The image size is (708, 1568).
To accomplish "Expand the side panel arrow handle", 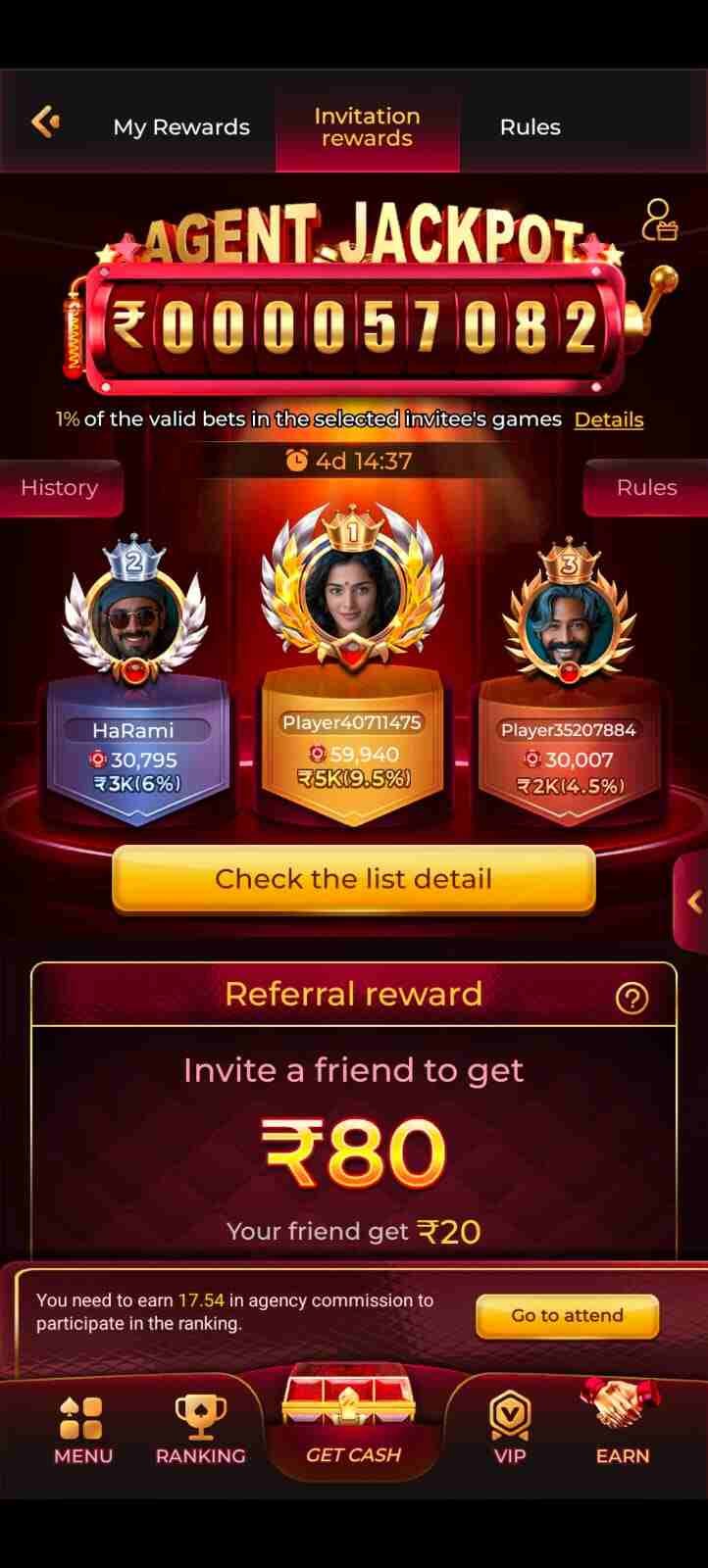I will point(694,902).
